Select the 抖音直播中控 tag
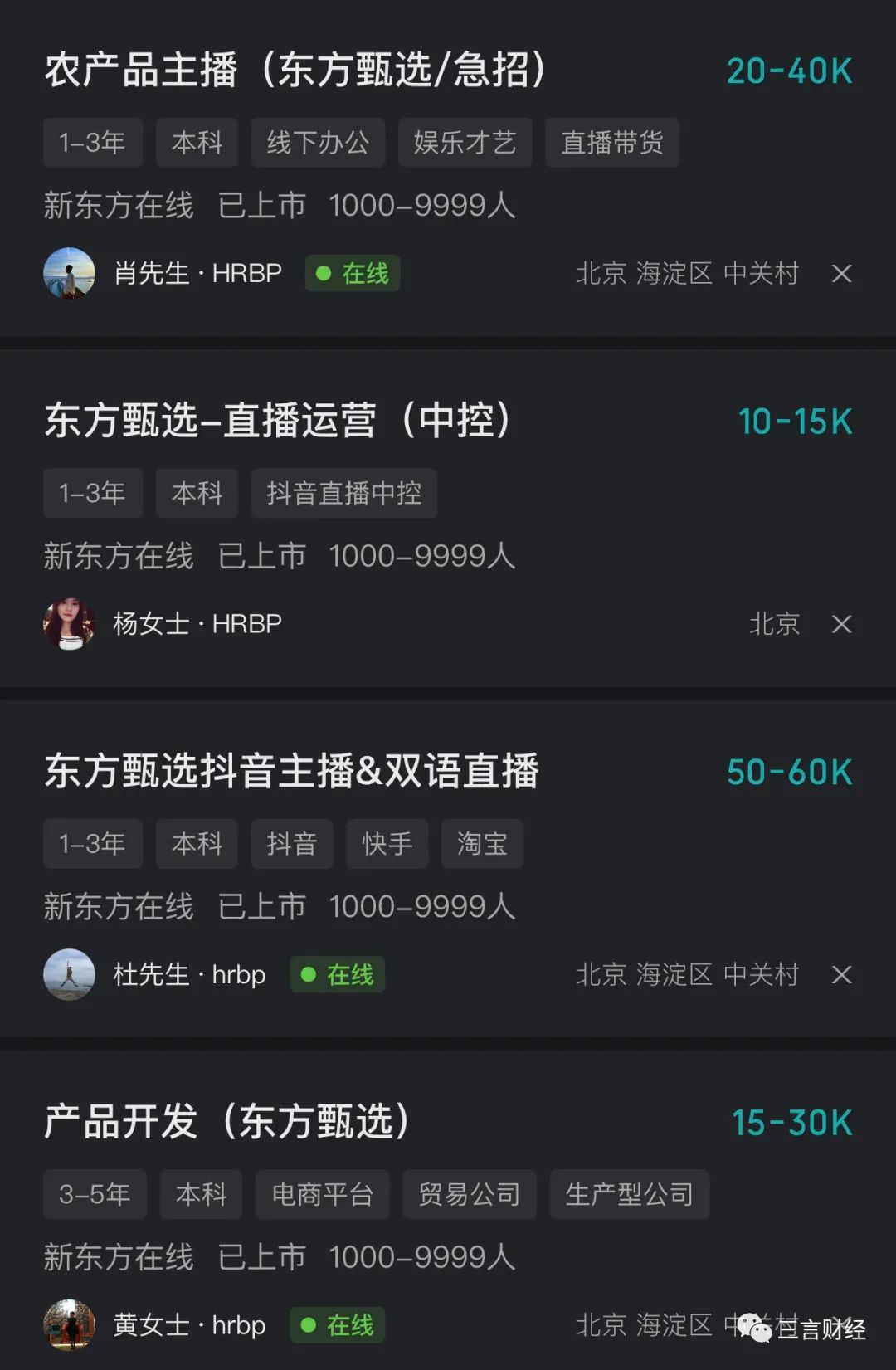 pos(344,492)
